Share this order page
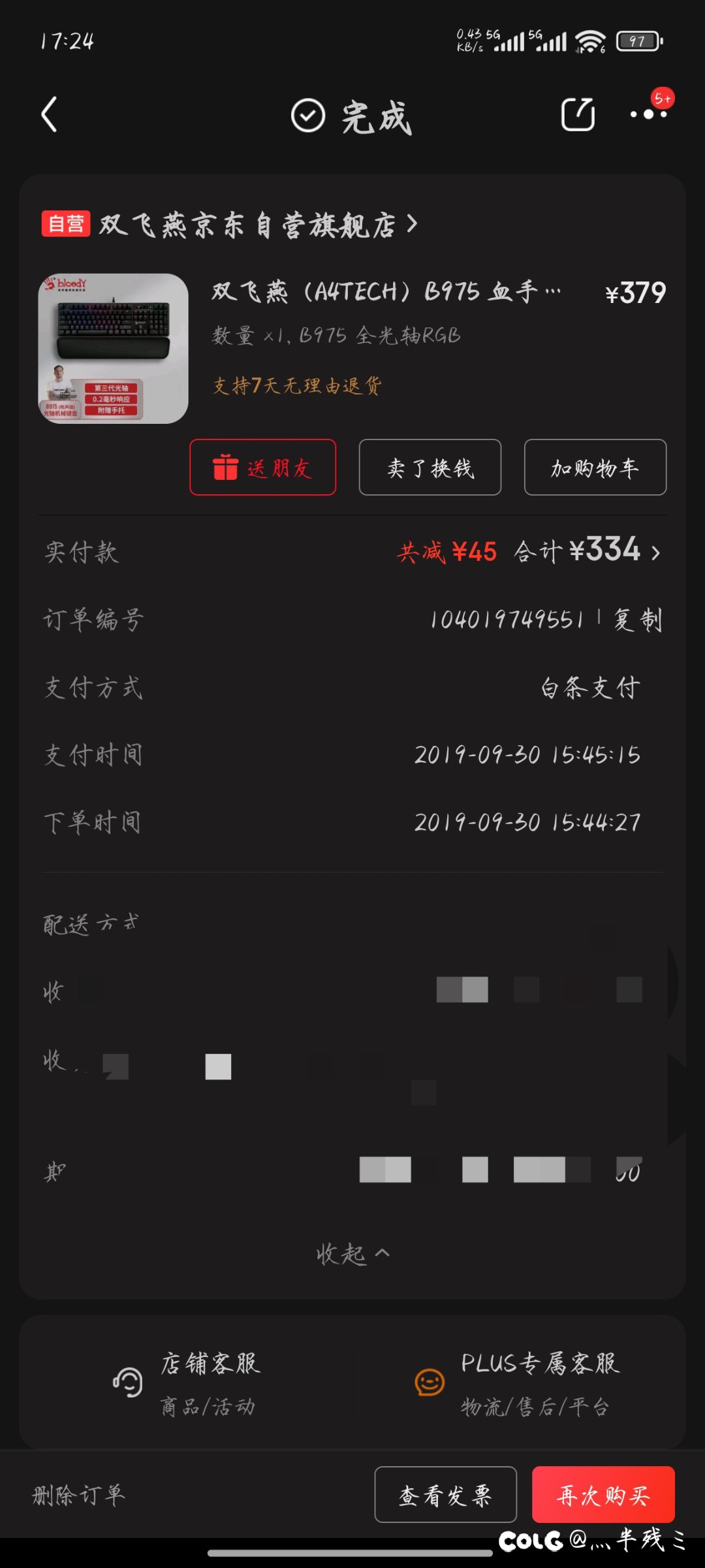The width and height of the screenshot is (705, 1568). point(578,115)
